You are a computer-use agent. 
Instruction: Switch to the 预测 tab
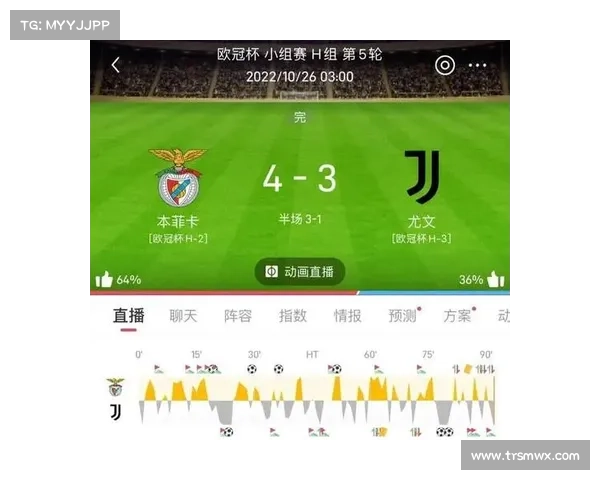coord(402,316)
